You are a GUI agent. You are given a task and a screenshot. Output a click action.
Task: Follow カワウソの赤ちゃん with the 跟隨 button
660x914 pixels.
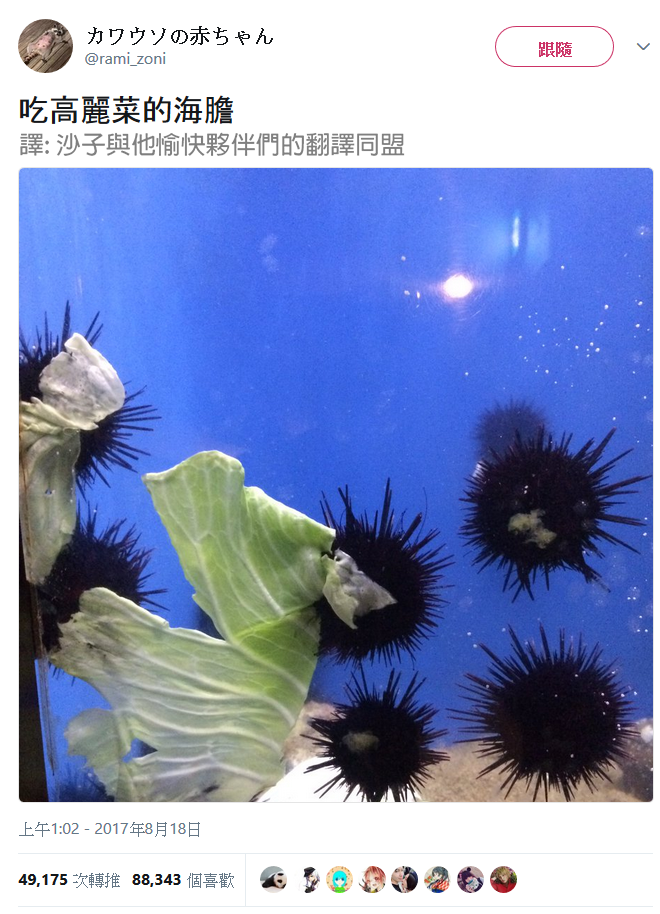click(554, 47)
